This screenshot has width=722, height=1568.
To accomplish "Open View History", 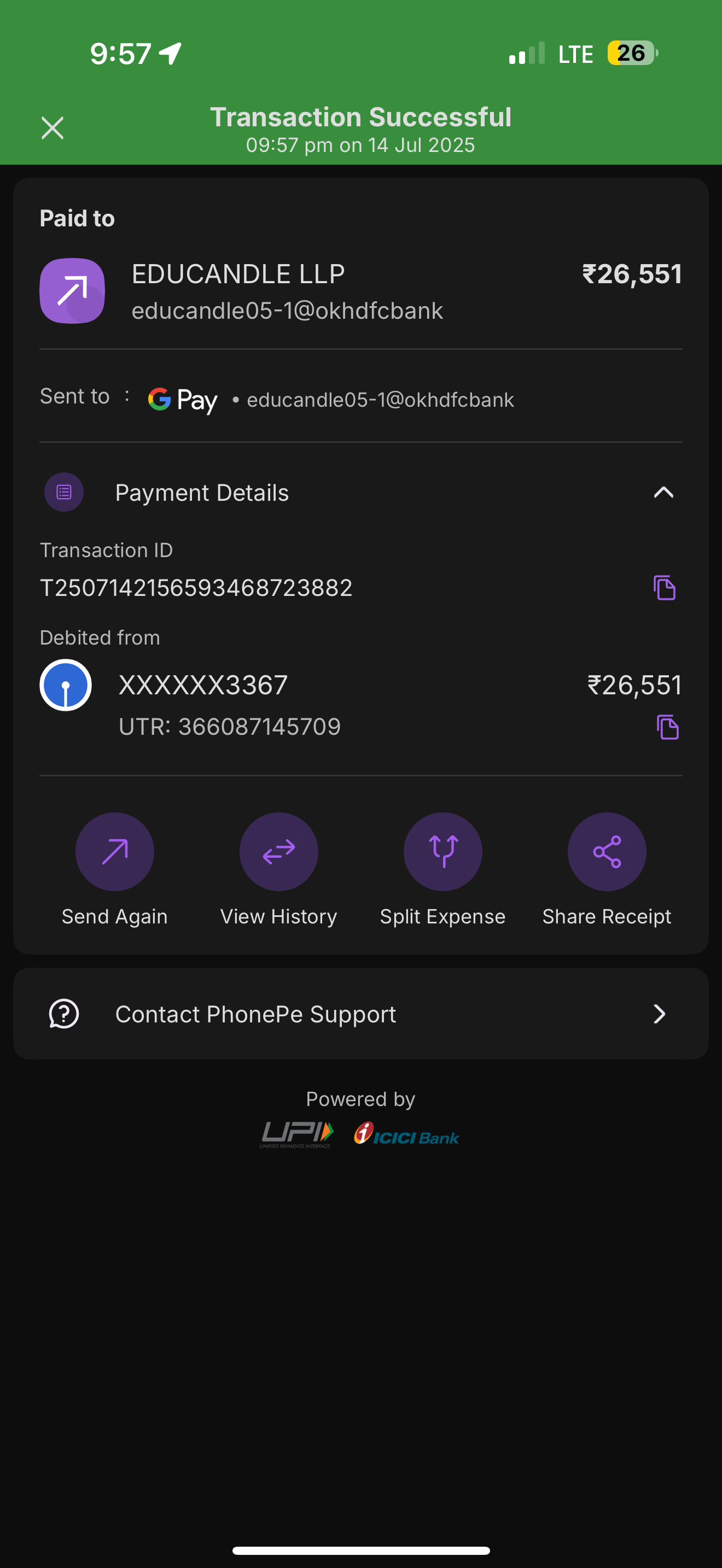I will point(279,852).
